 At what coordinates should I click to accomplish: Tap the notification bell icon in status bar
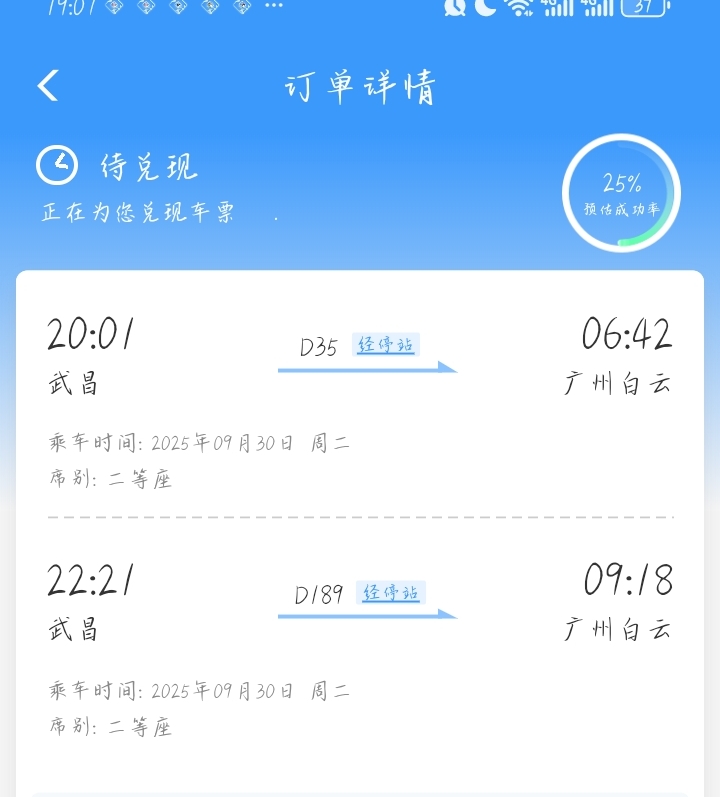(x=453, y=8)
